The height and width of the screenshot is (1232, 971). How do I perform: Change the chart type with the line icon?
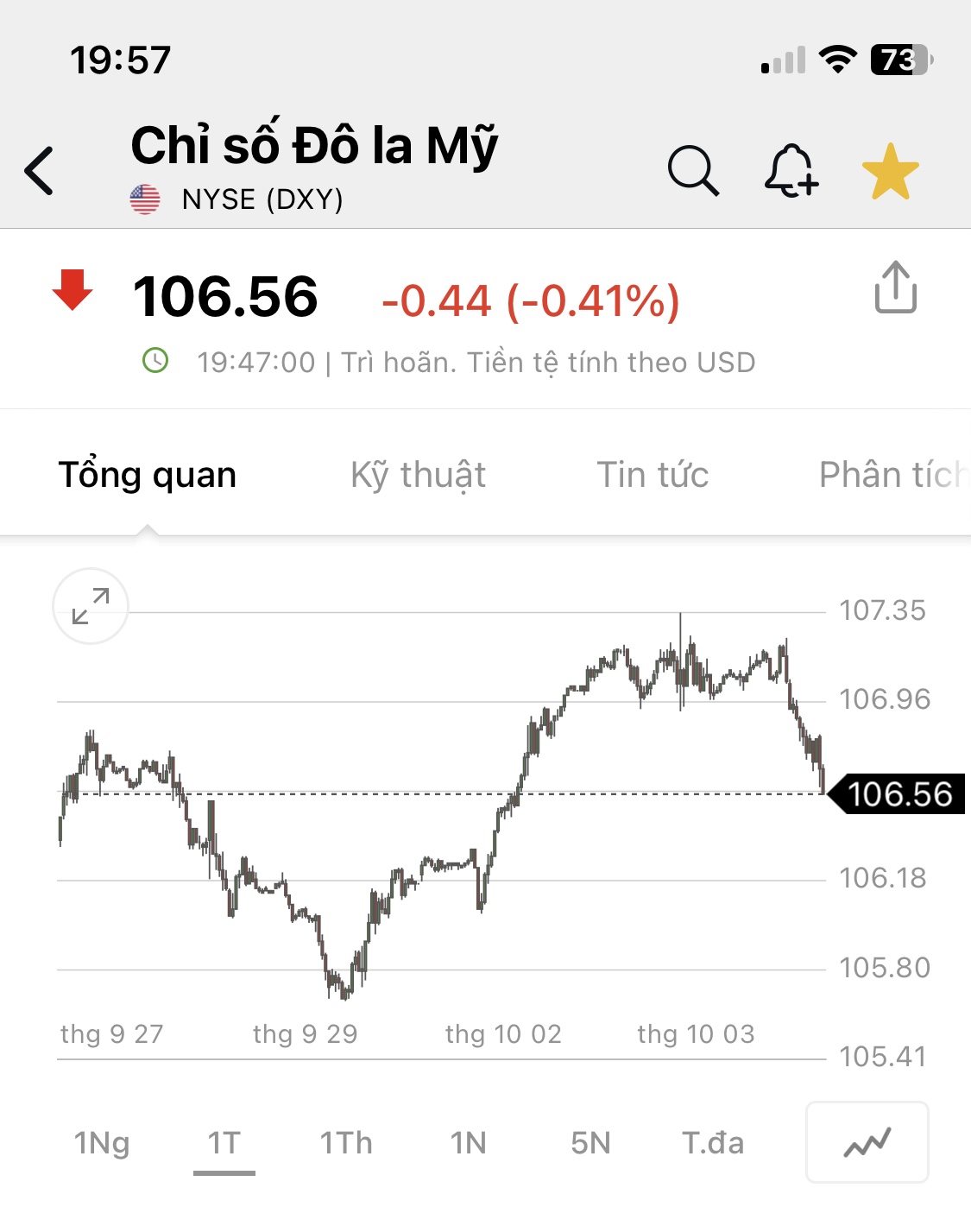[x=867, y=1142]
